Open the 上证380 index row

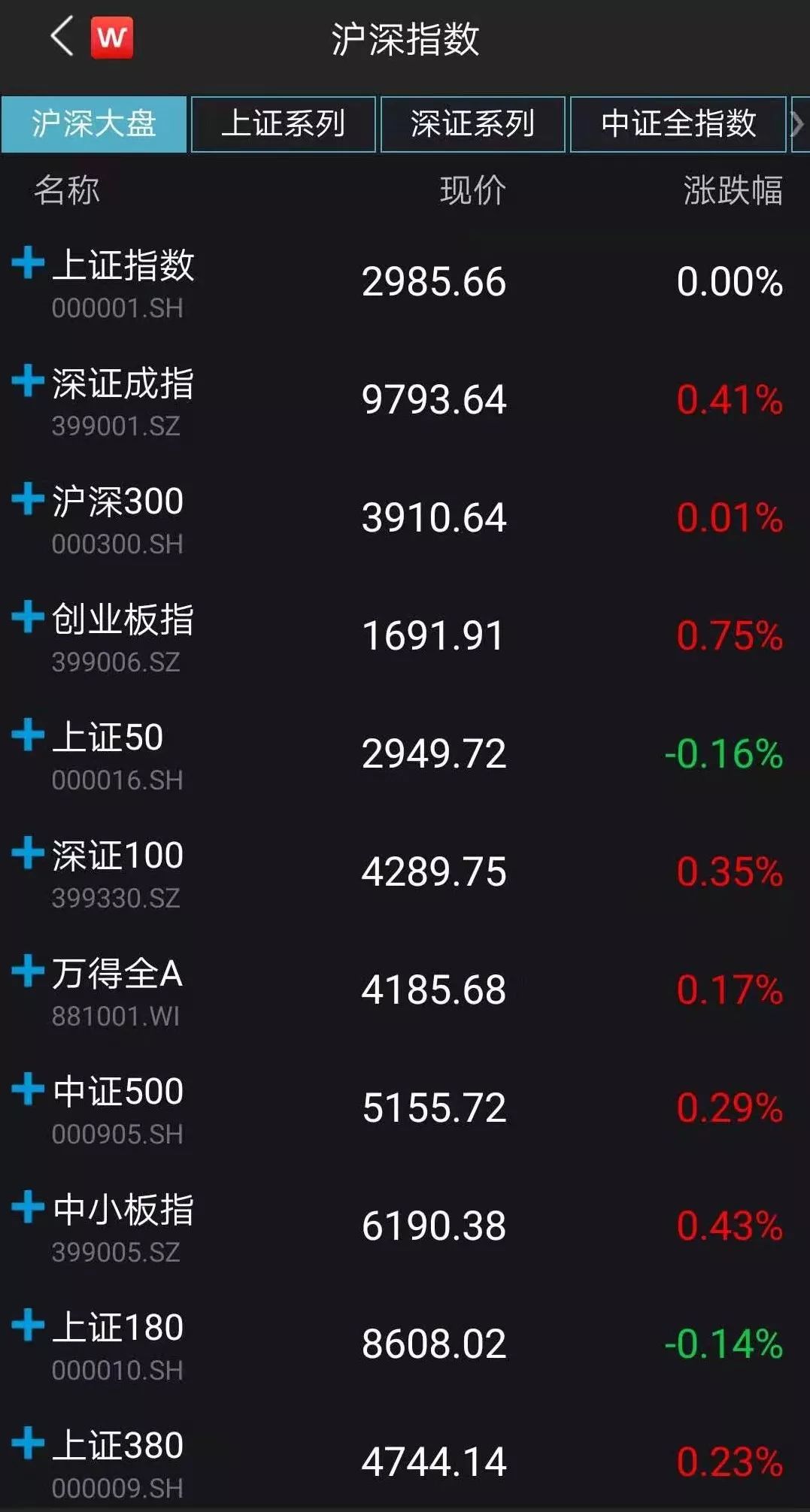(405, 1462)
